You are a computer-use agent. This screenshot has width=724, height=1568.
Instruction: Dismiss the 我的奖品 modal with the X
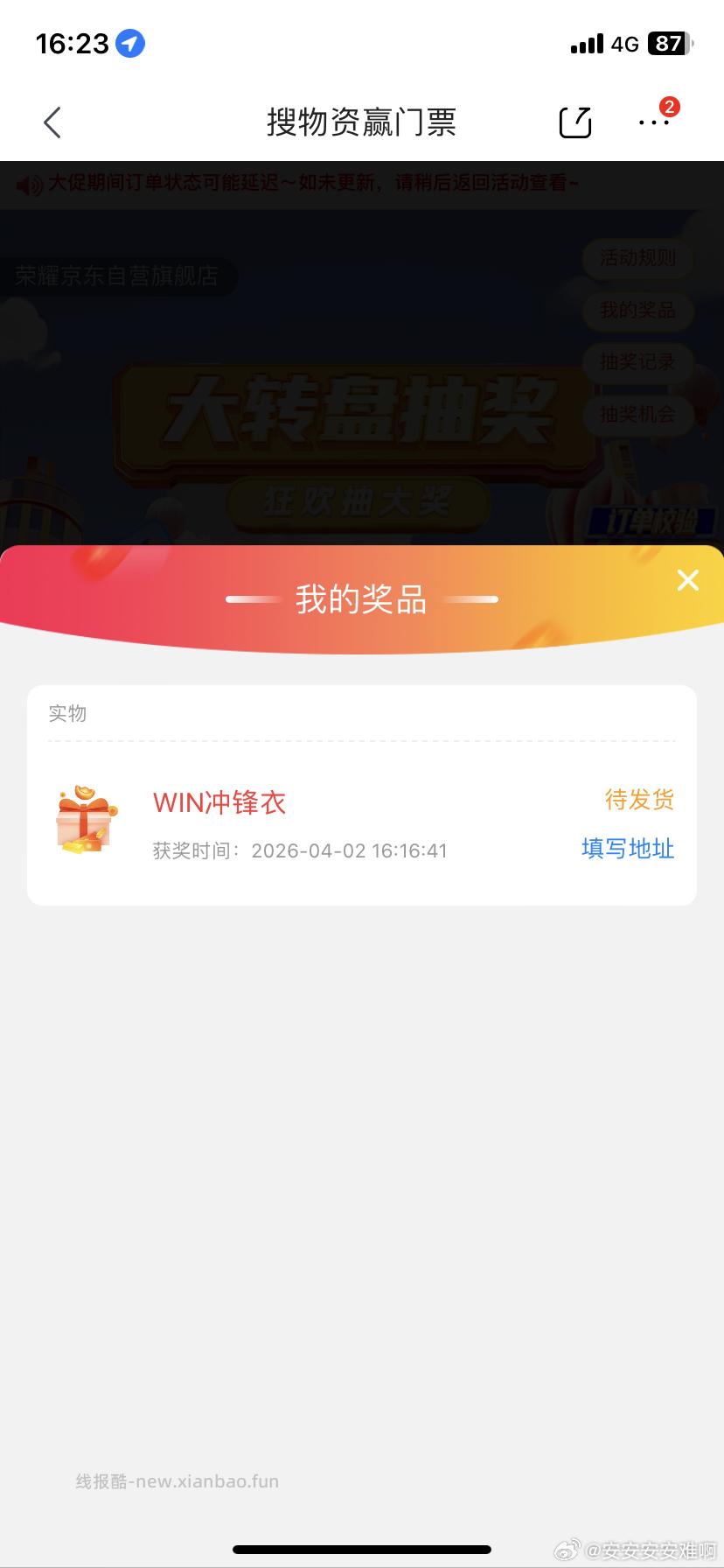(687, 580)
